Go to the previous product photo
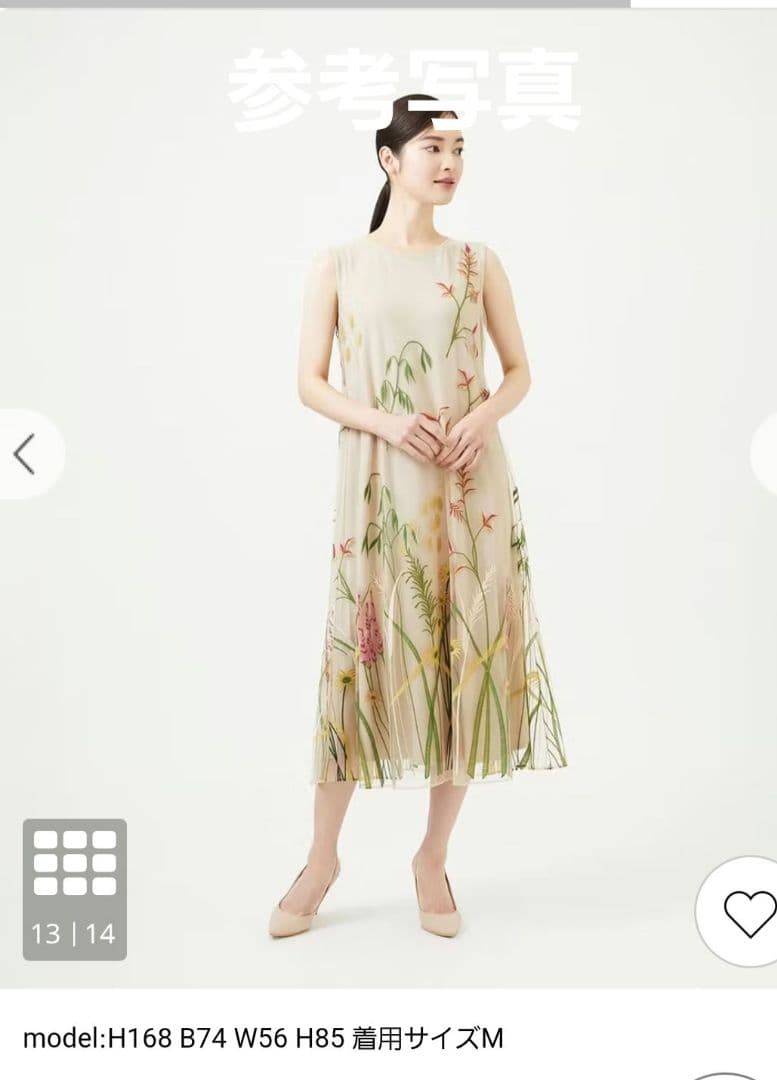The width and height of the screenshot is (777, 1080). [25, 454]
